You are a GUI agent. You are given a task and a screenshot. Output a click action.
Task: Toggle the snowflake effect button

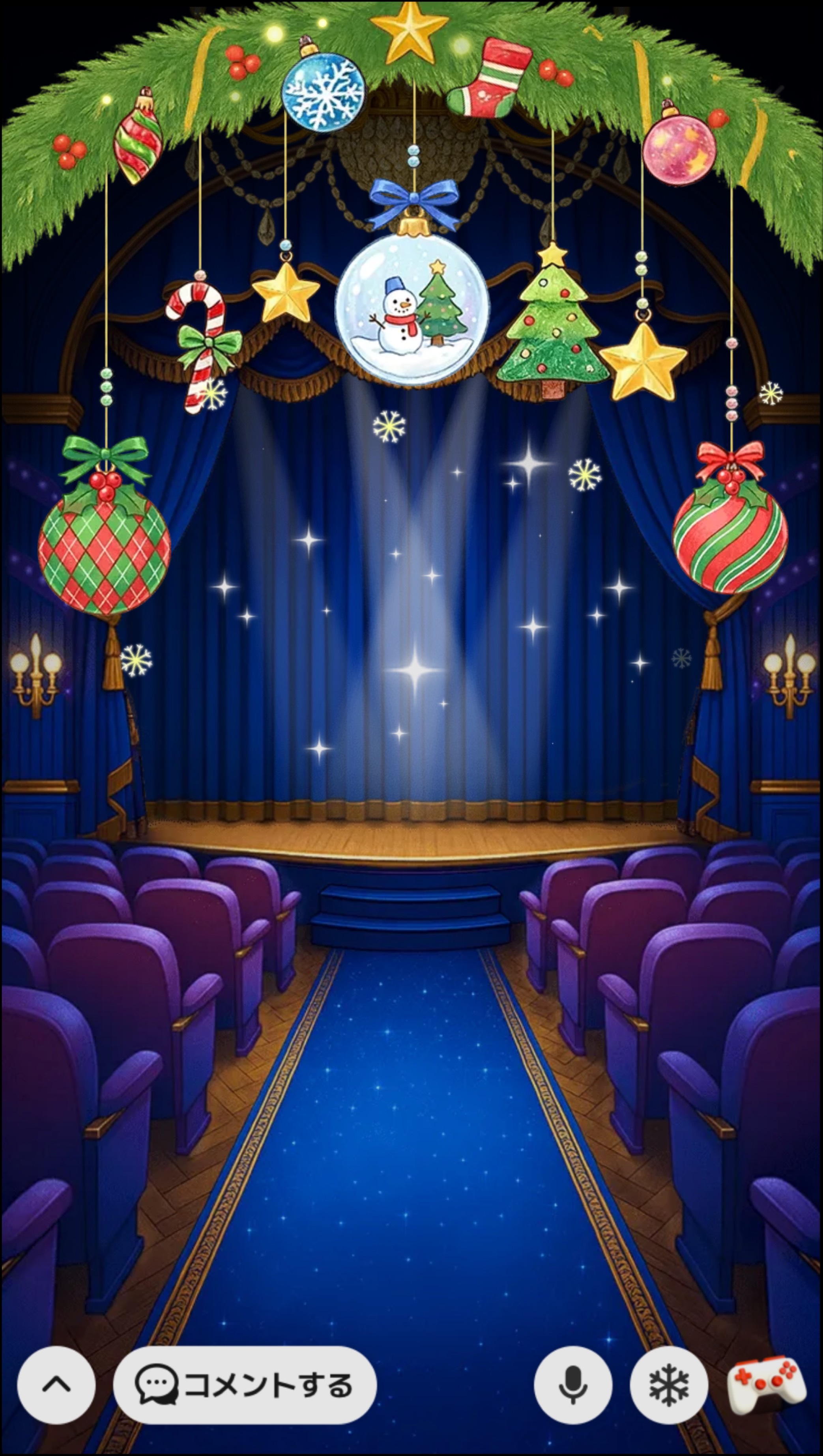tap(669, 1384)
